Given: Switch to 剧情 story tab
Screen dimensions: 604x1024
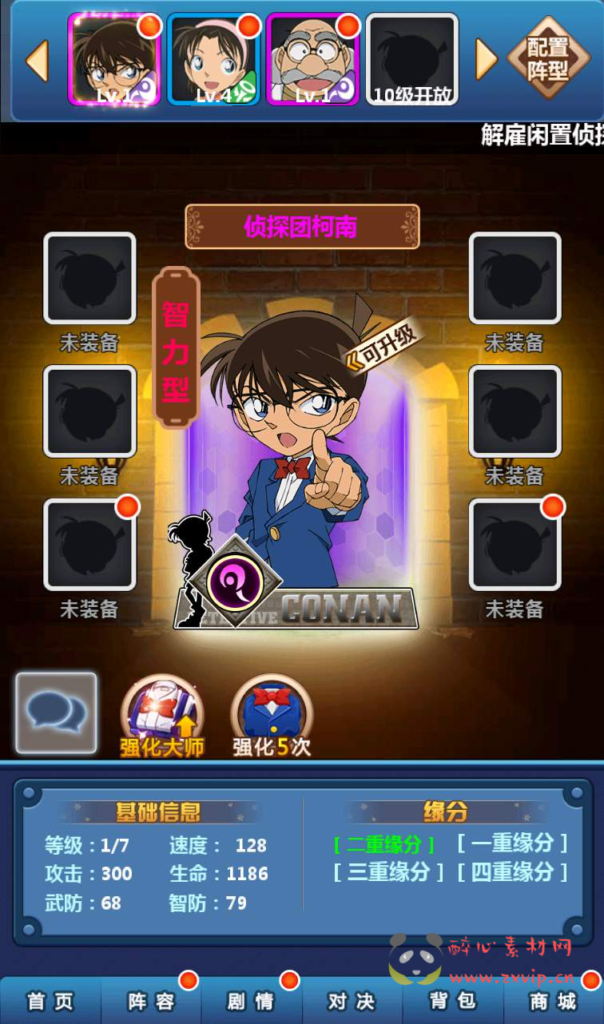Looking at the screenshot, I should pyautogui.click(x=250, y=1001).
